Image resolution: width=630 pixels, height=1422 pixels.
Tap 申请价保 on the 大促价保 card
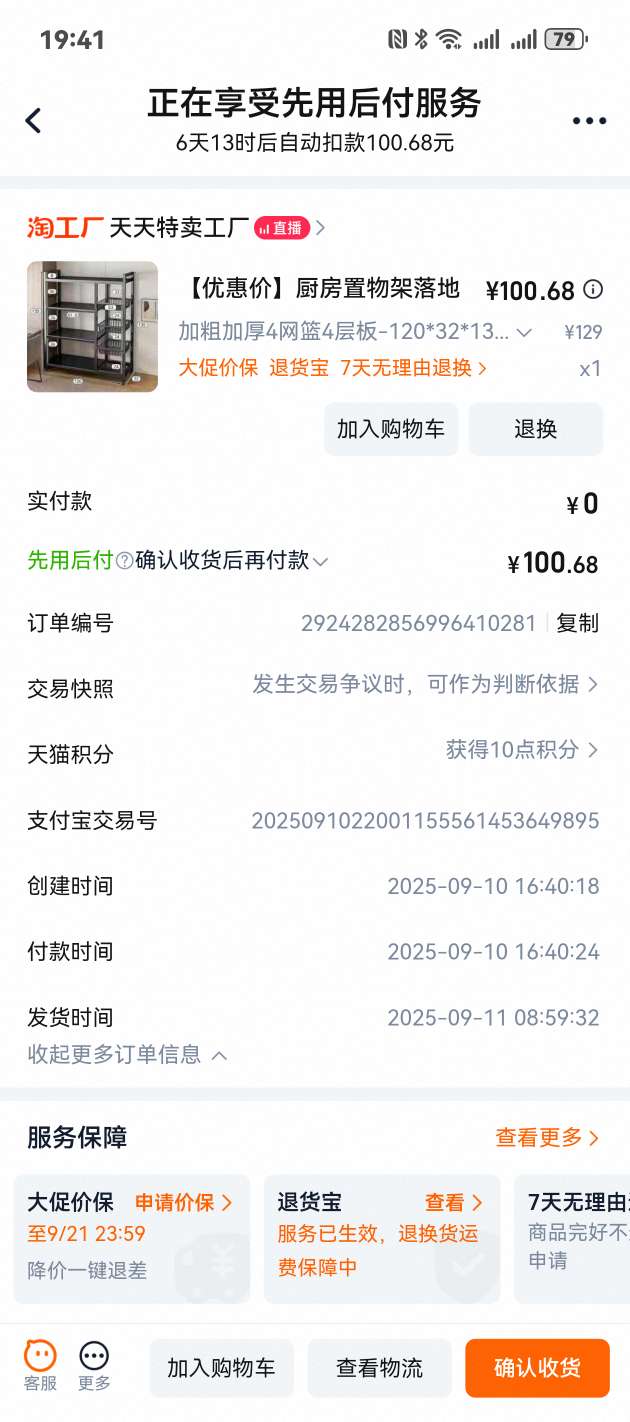184,1202
